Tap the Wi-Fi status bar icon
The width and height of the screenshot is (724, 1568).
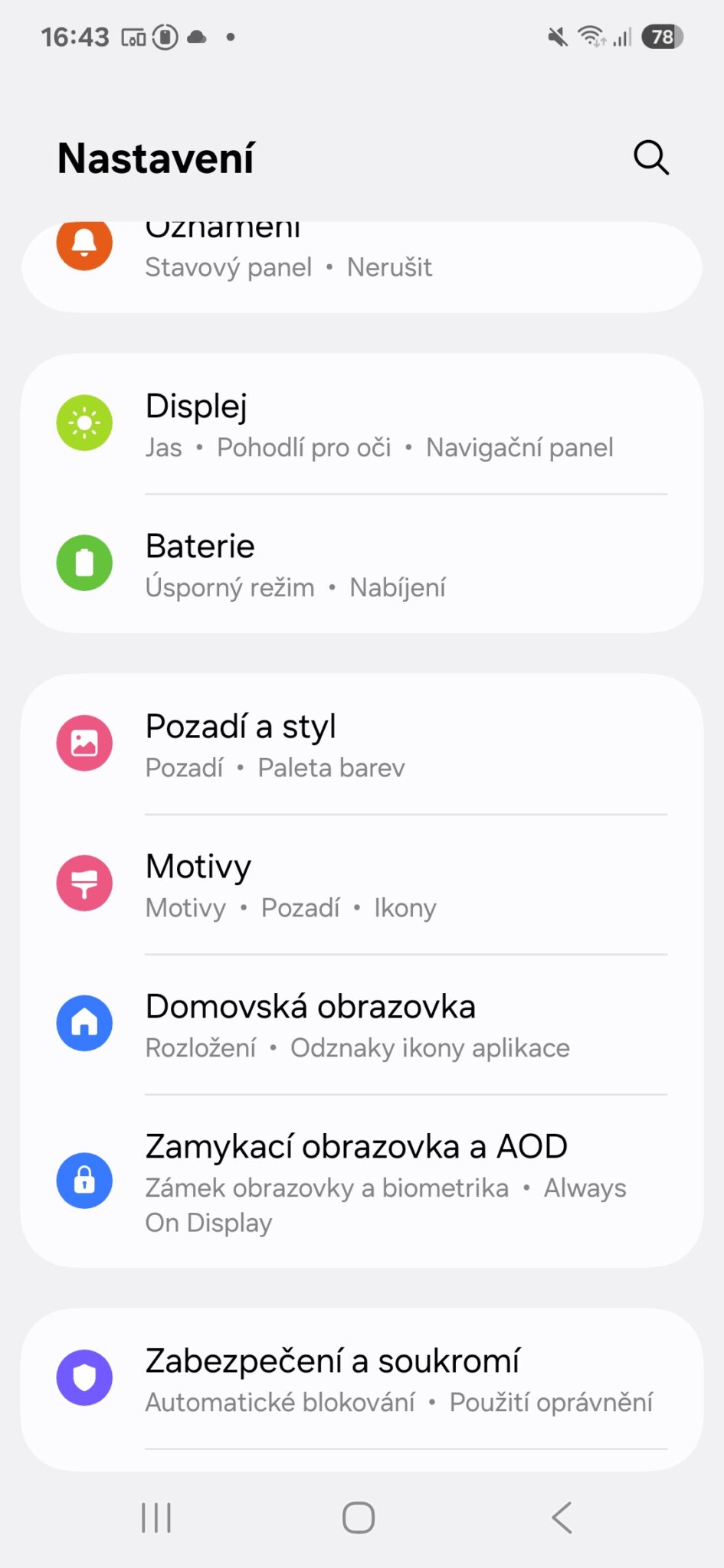click(x=591, y=36)
